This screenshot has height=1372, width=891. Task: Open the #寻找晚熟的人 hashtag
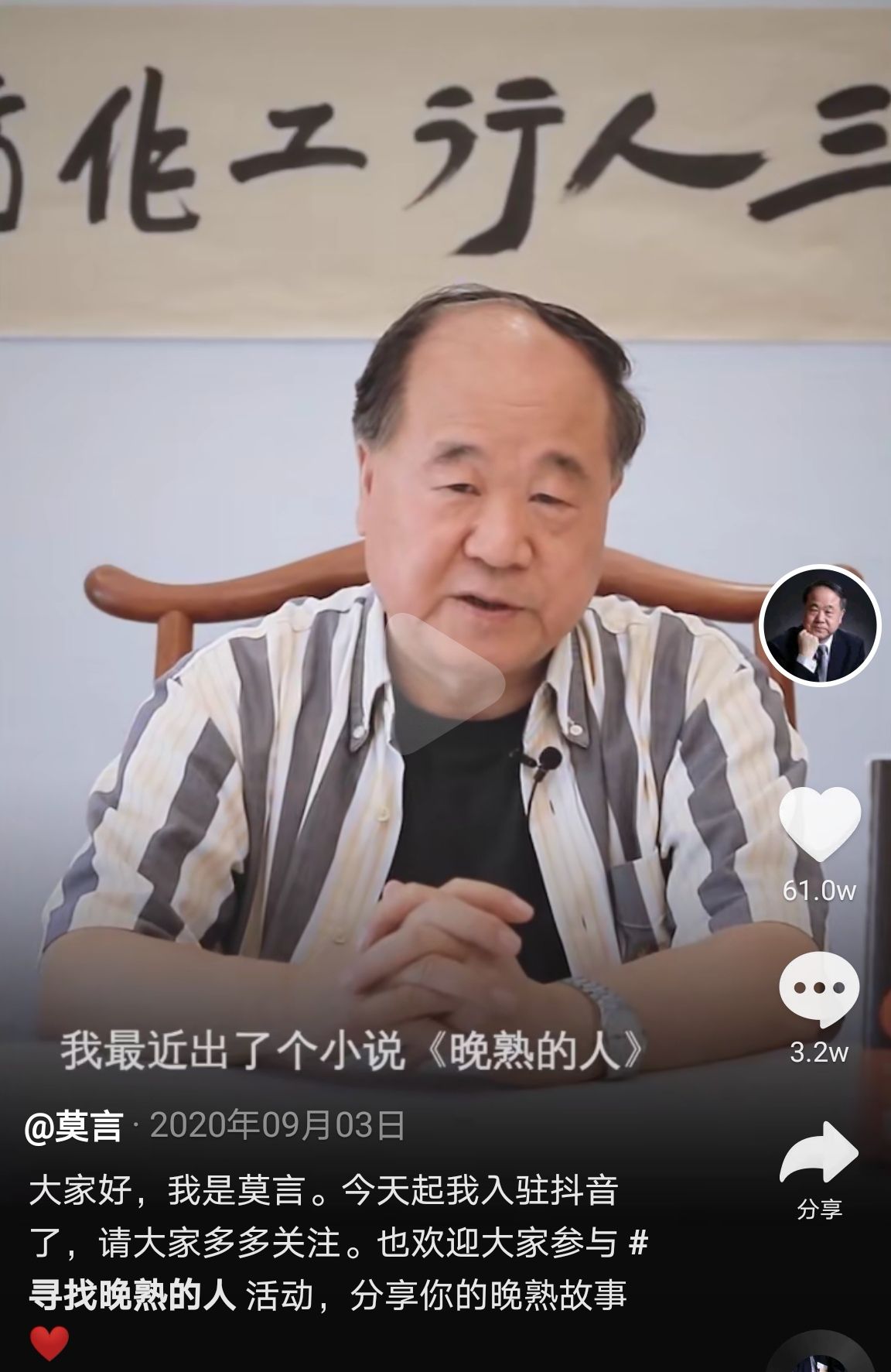click(x=131, y=1295)
